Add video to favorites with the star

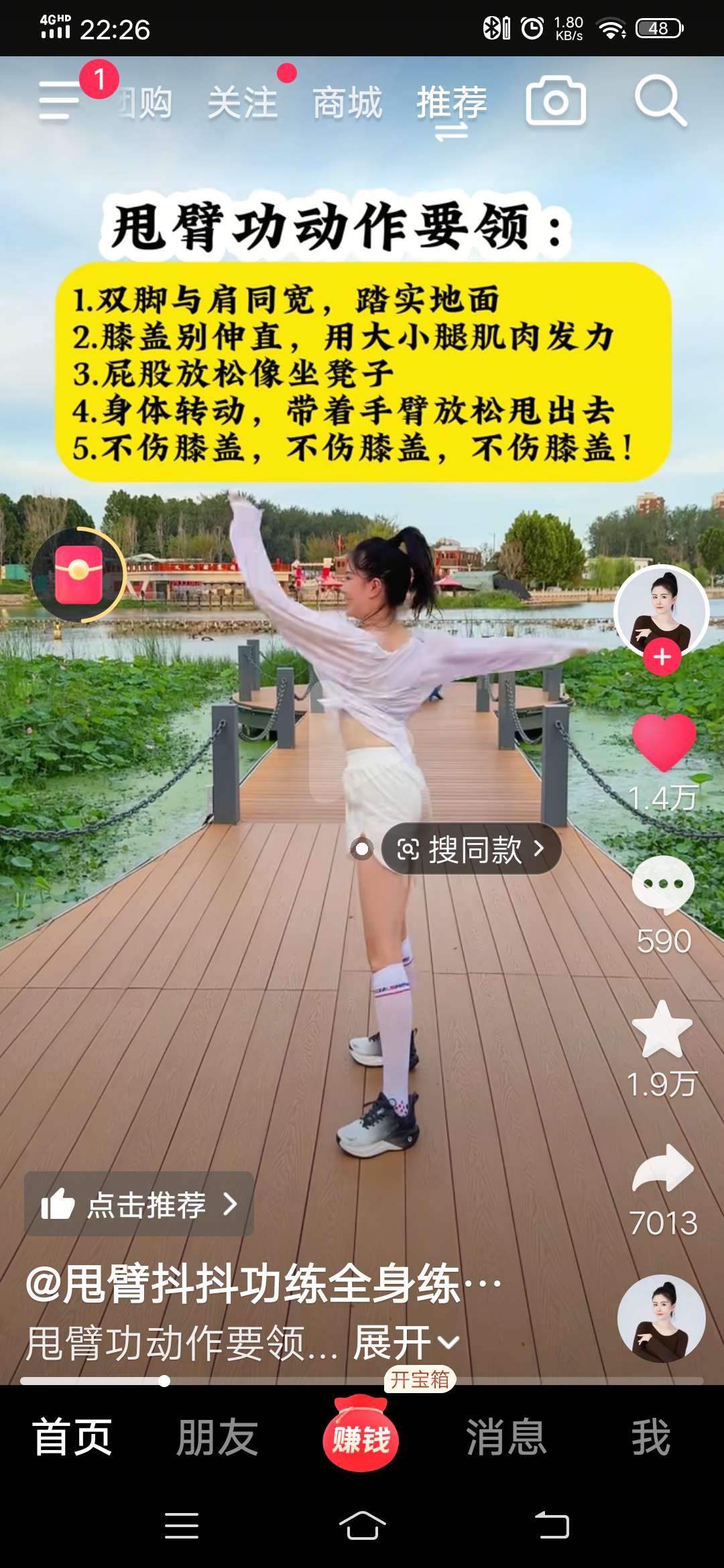(662, 1030)
